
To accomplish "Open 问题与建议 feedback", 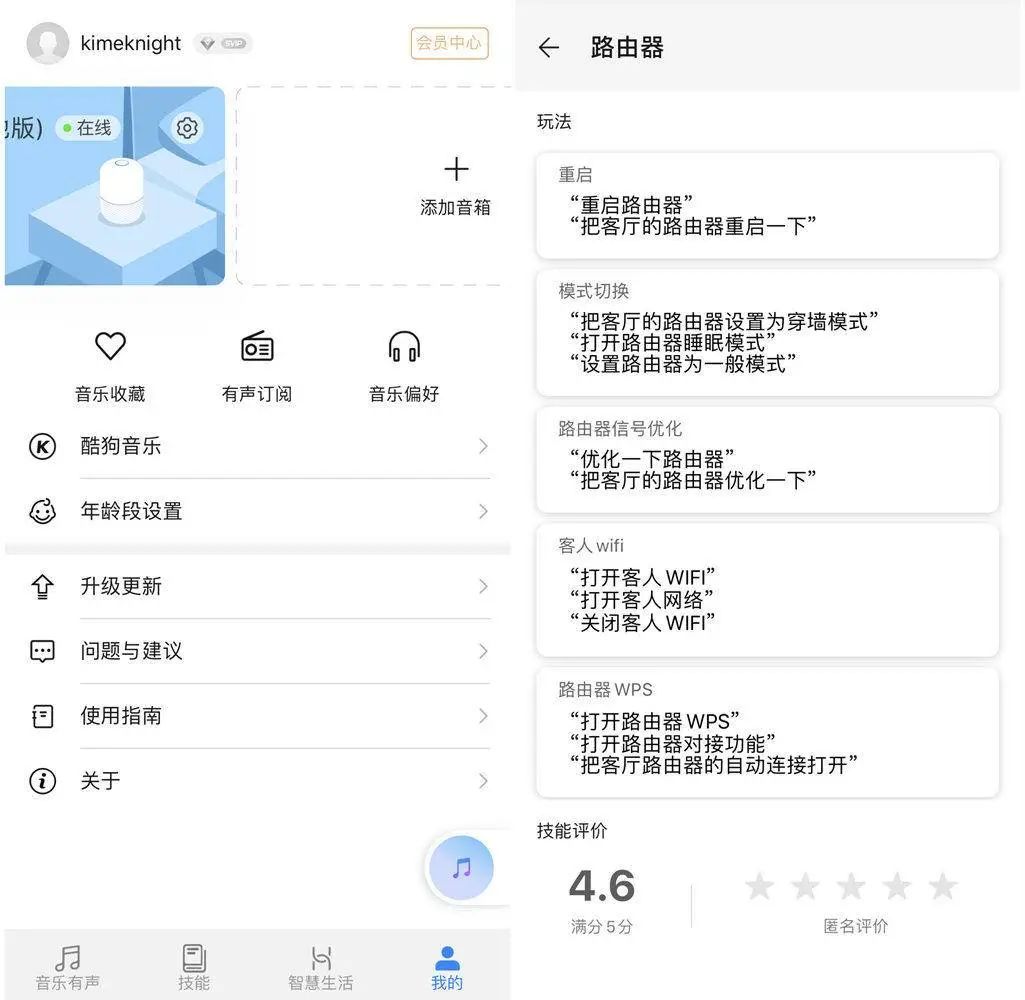I will [258, 651].
